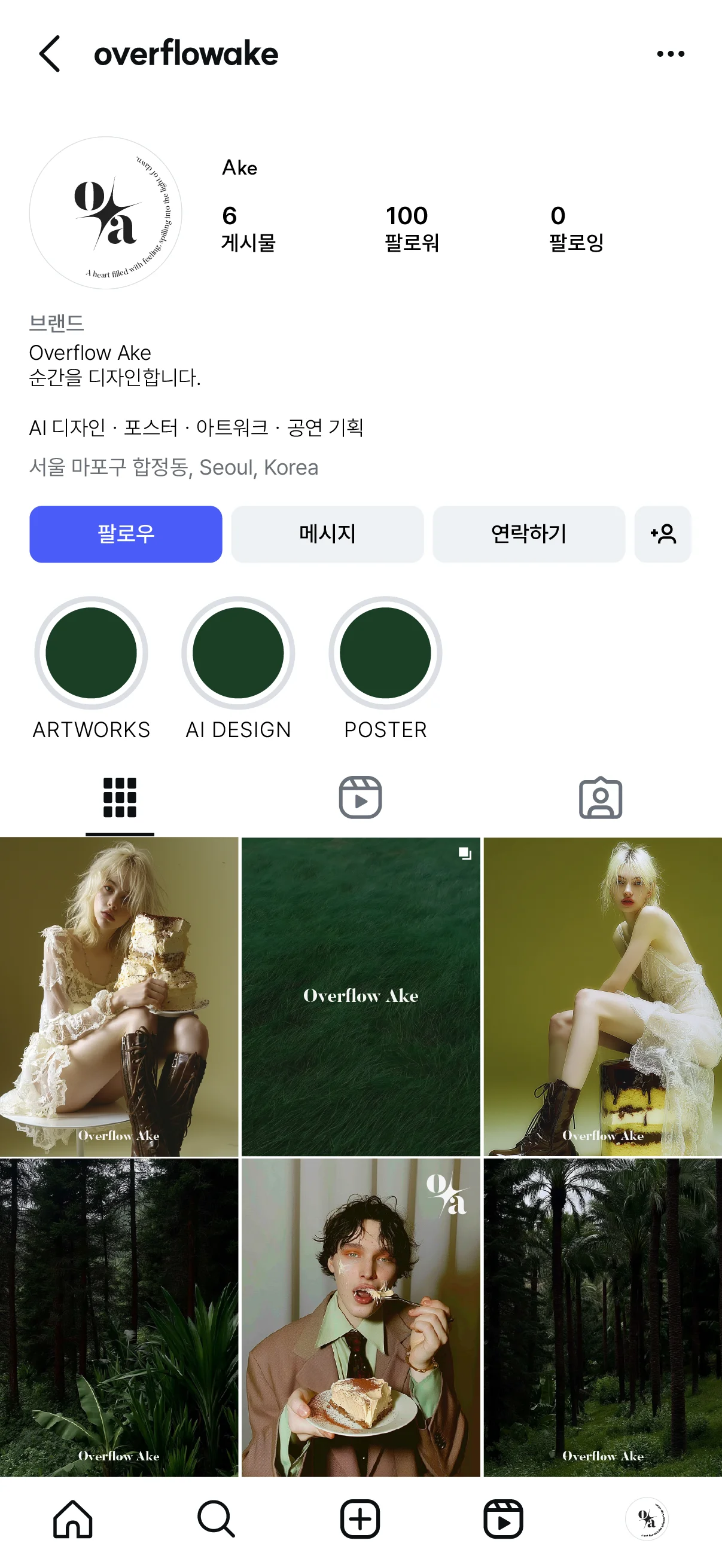Go to the Home feed

click(x=72, y=1521)
